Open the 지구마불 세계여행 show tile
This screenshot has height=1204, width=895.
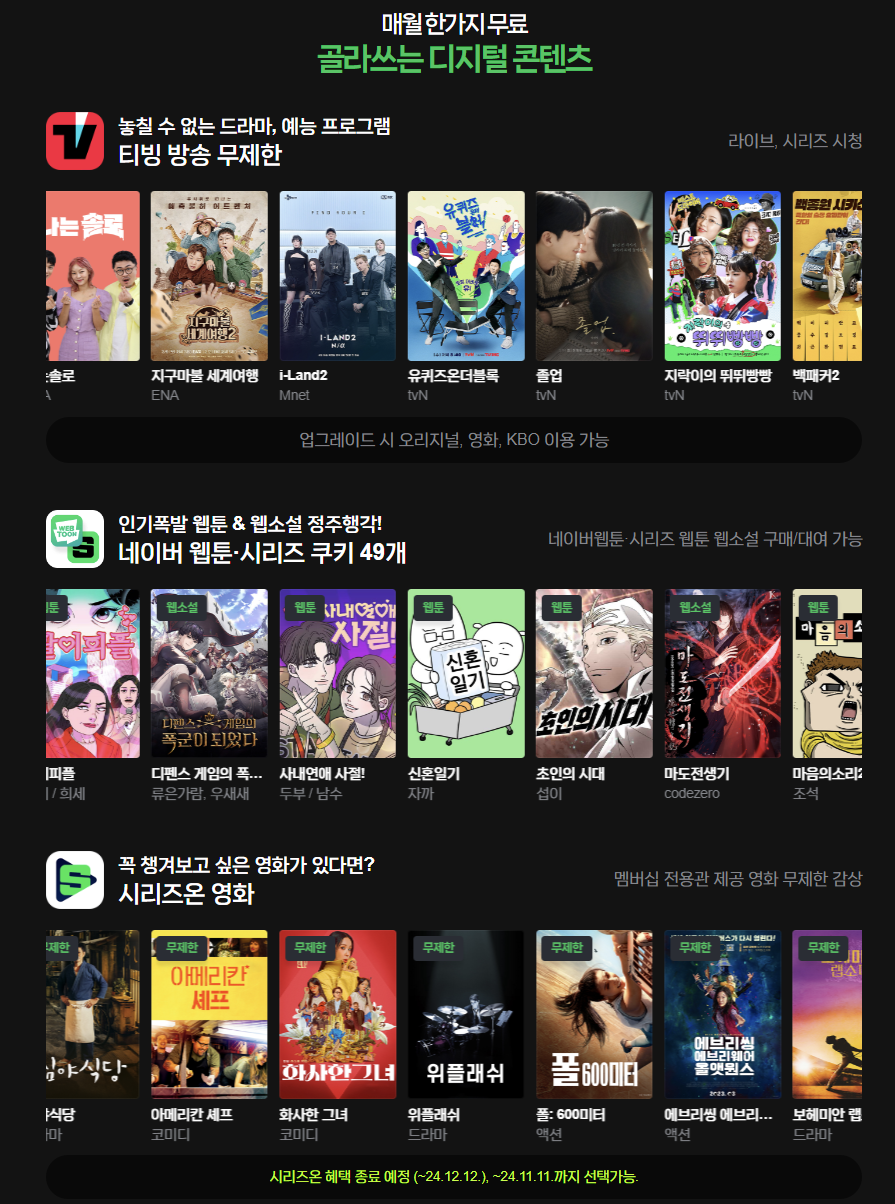209,276
